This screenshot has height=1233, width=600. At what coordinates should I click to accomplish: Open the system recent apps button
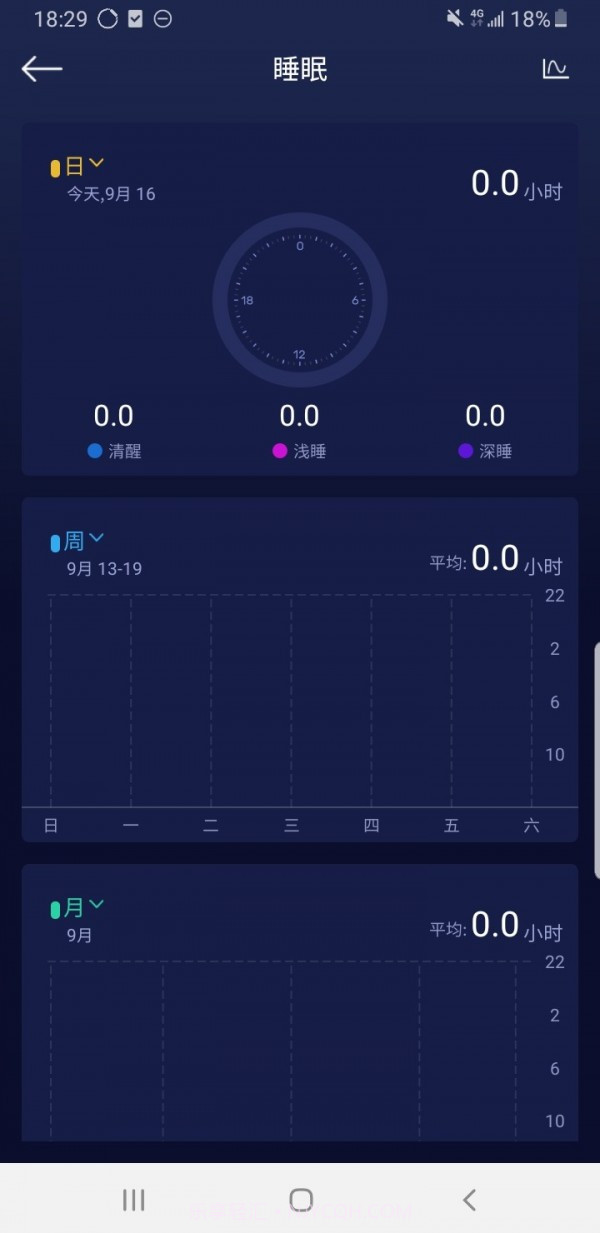[133, 1200]
